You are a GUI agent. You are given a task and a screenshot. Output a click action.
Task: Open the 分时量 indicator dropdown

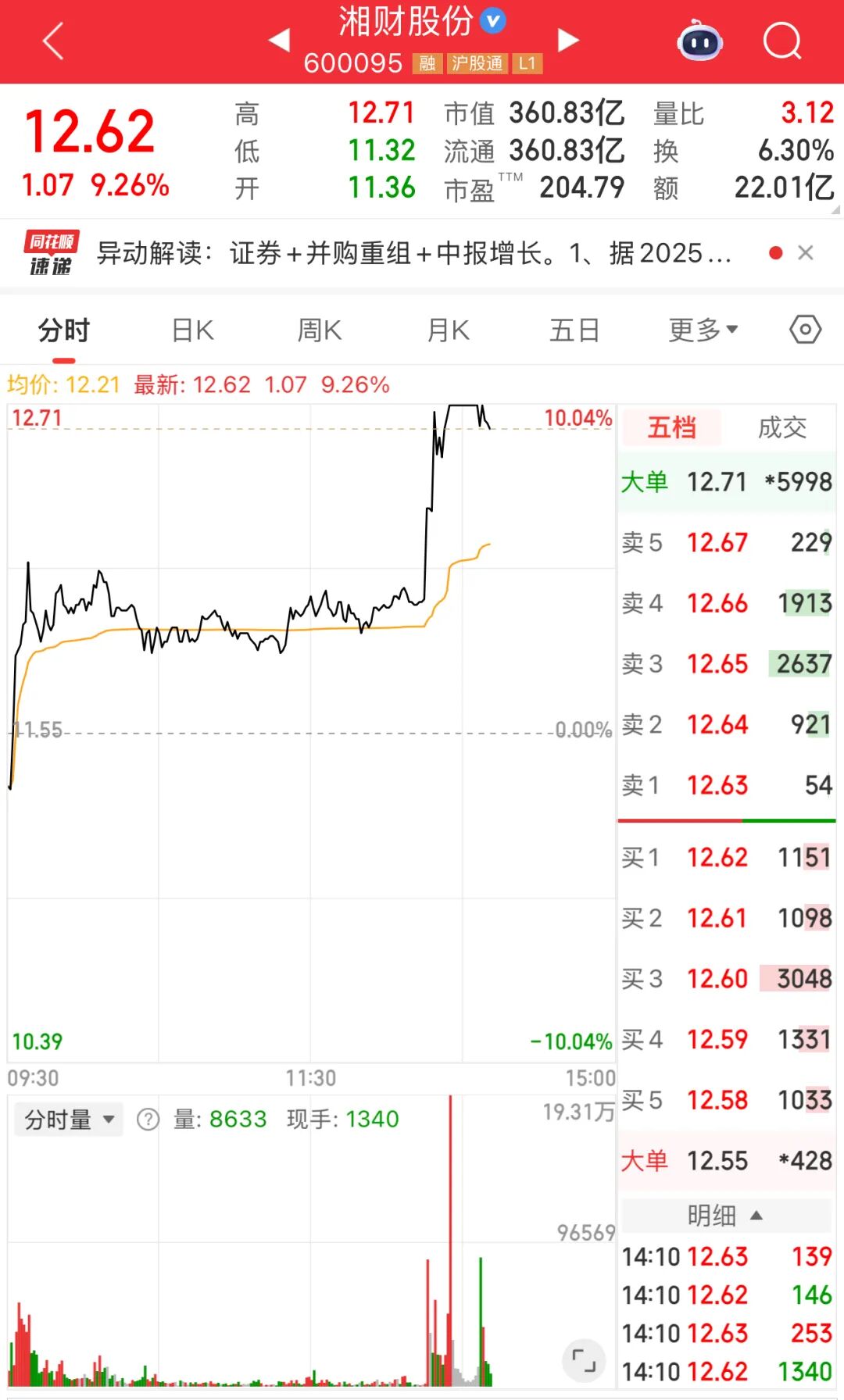69,1120
